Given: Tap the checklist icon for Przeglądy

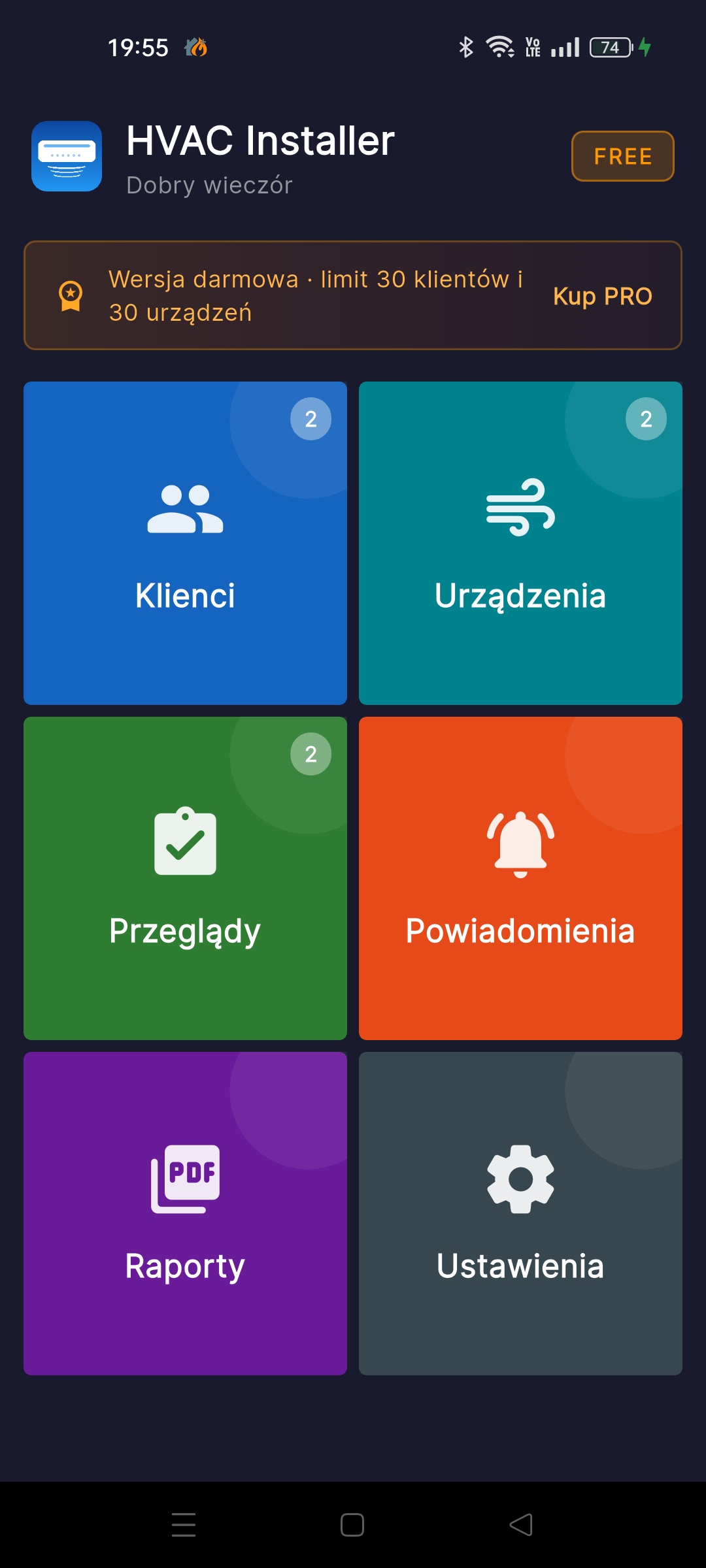Looking at the screenshot, I should tap(185, 843).
